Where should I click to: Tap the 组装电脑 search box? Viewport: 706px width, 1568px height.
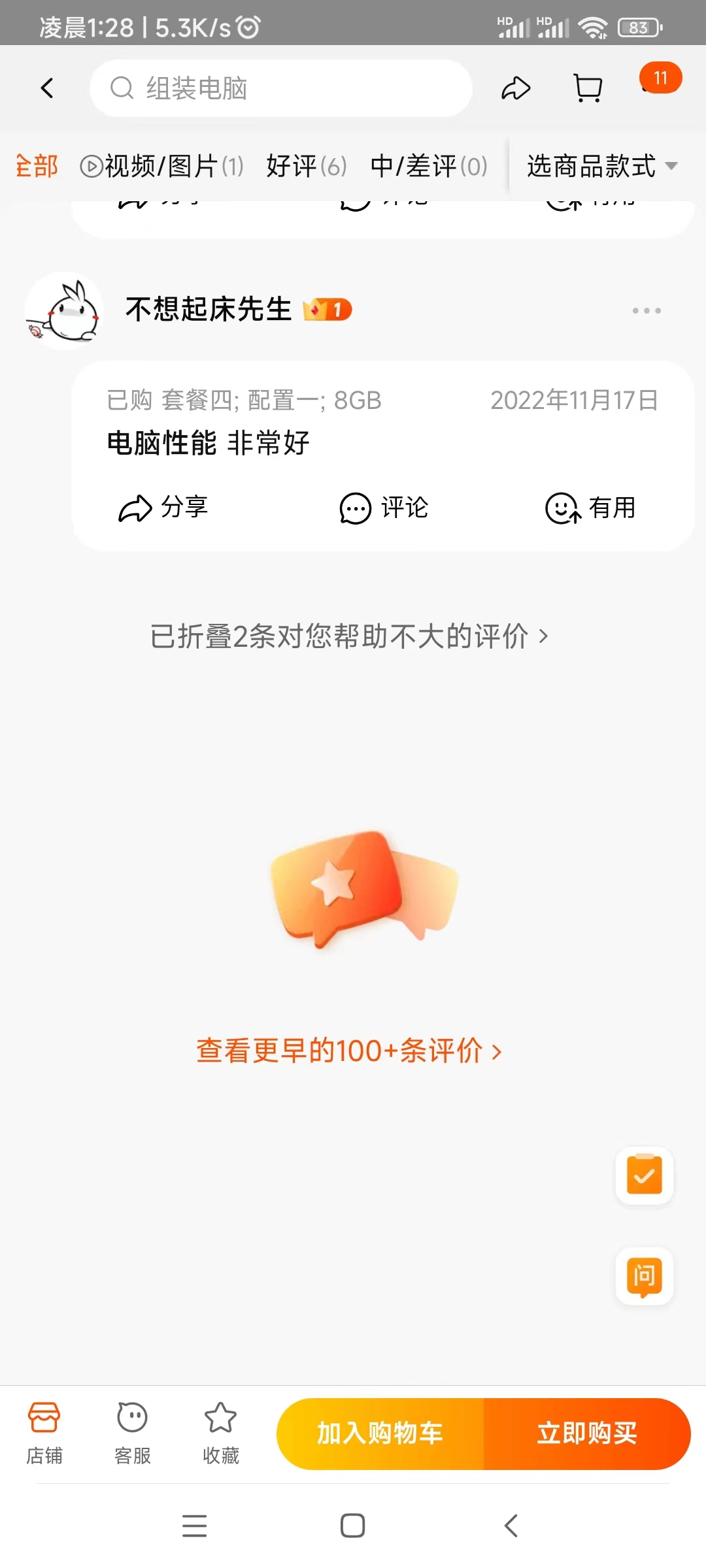click(281, 88)
